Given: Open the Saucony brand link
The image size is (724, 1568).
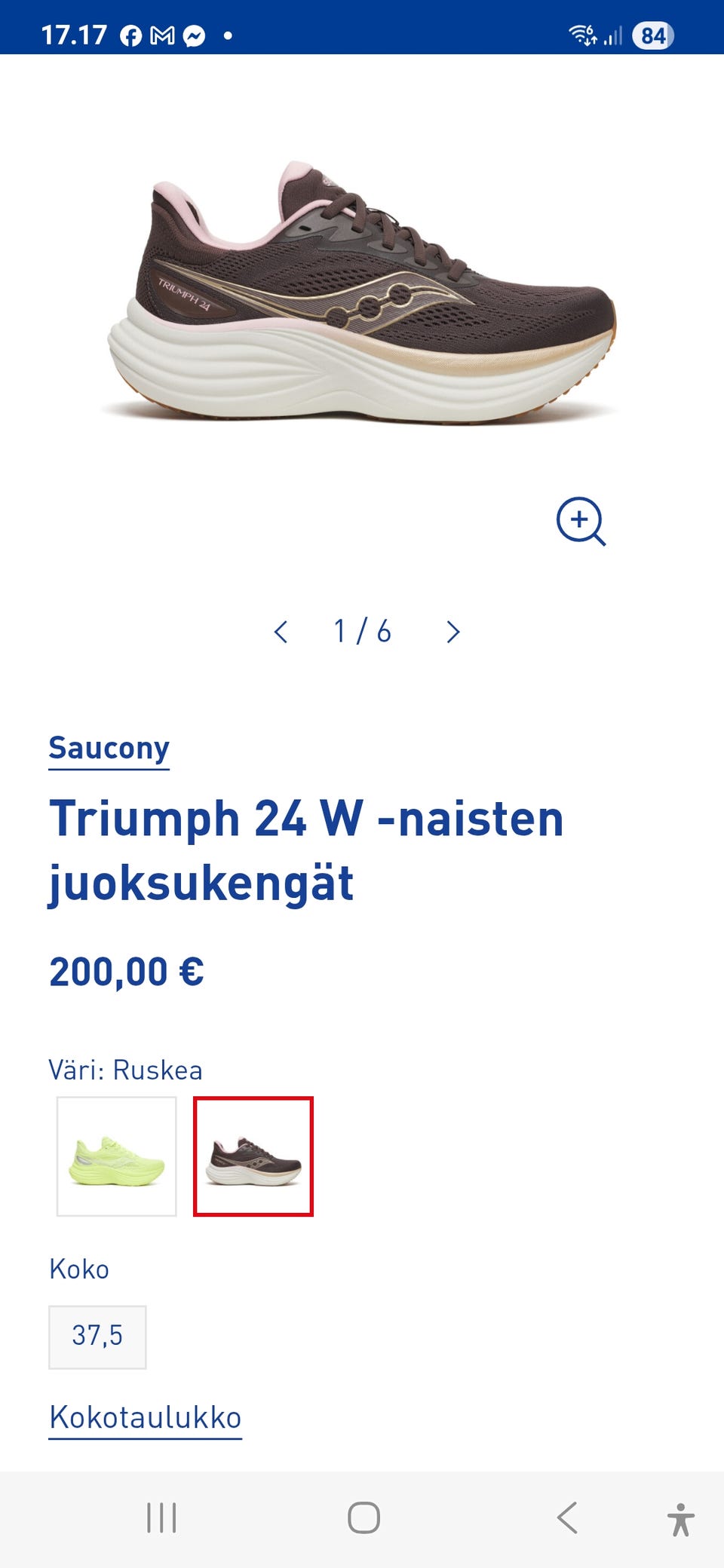Looking at the screenshot, I should 109,749.
